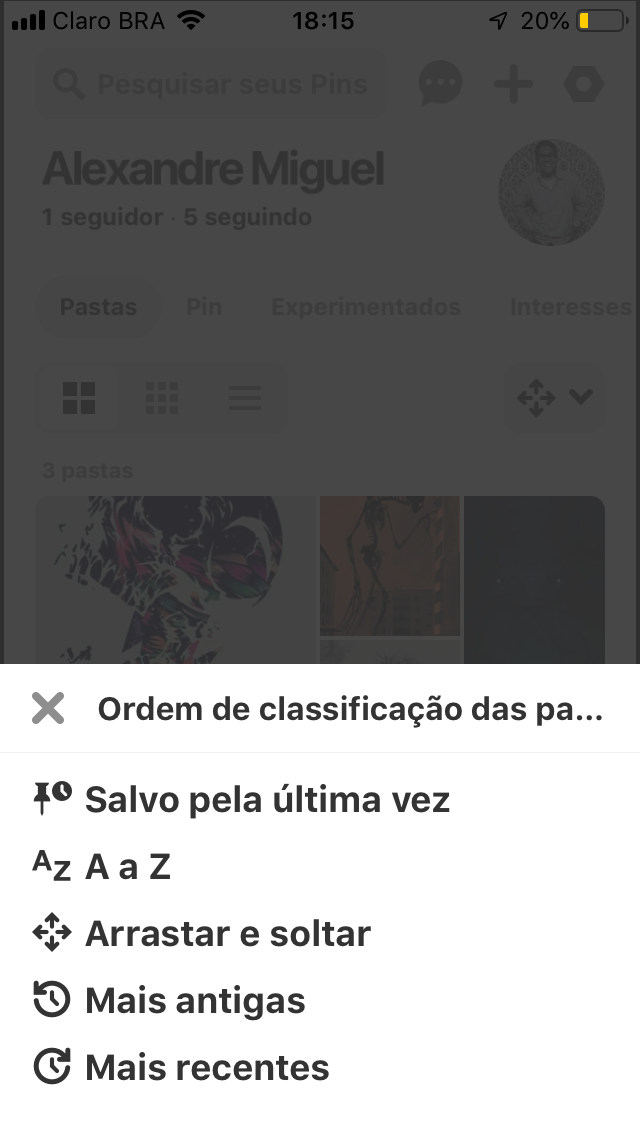Select Salvo pela última vez sorting
This screenshot has width=640, height=1136.
(x=320, y=800)
